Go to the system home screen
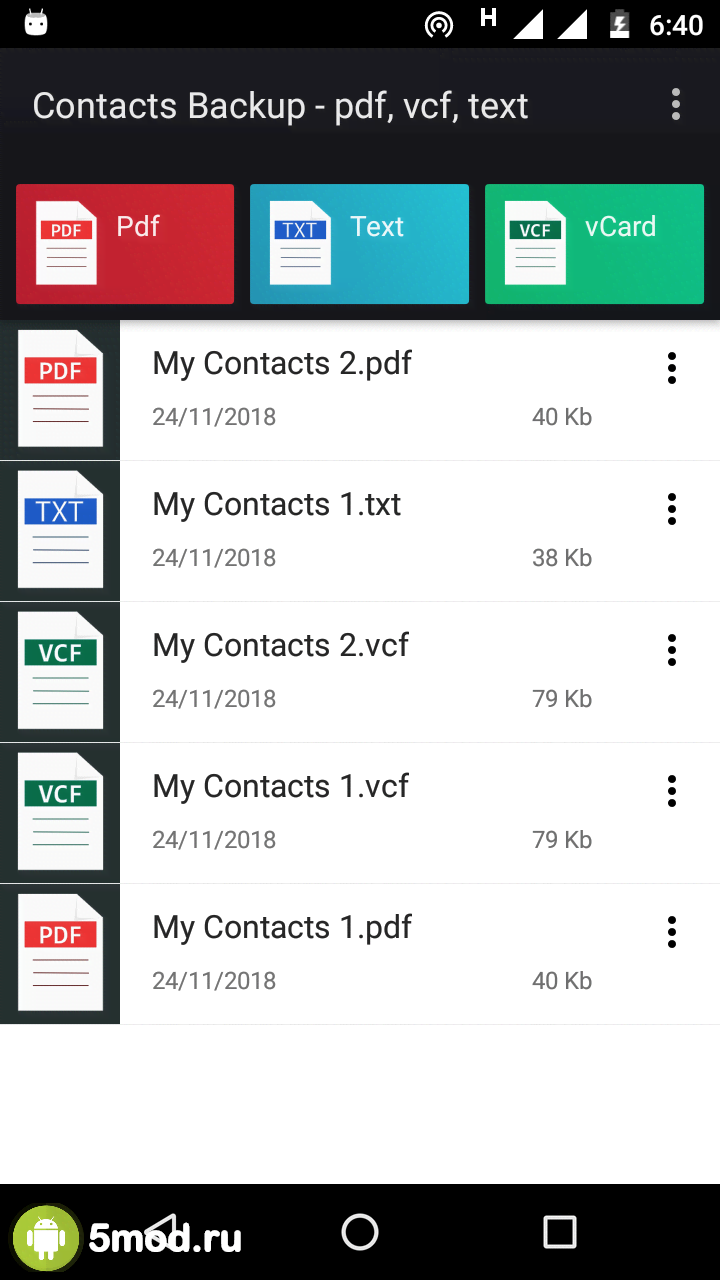This screenshot has height=1280, width=720. pos(360,1232)
